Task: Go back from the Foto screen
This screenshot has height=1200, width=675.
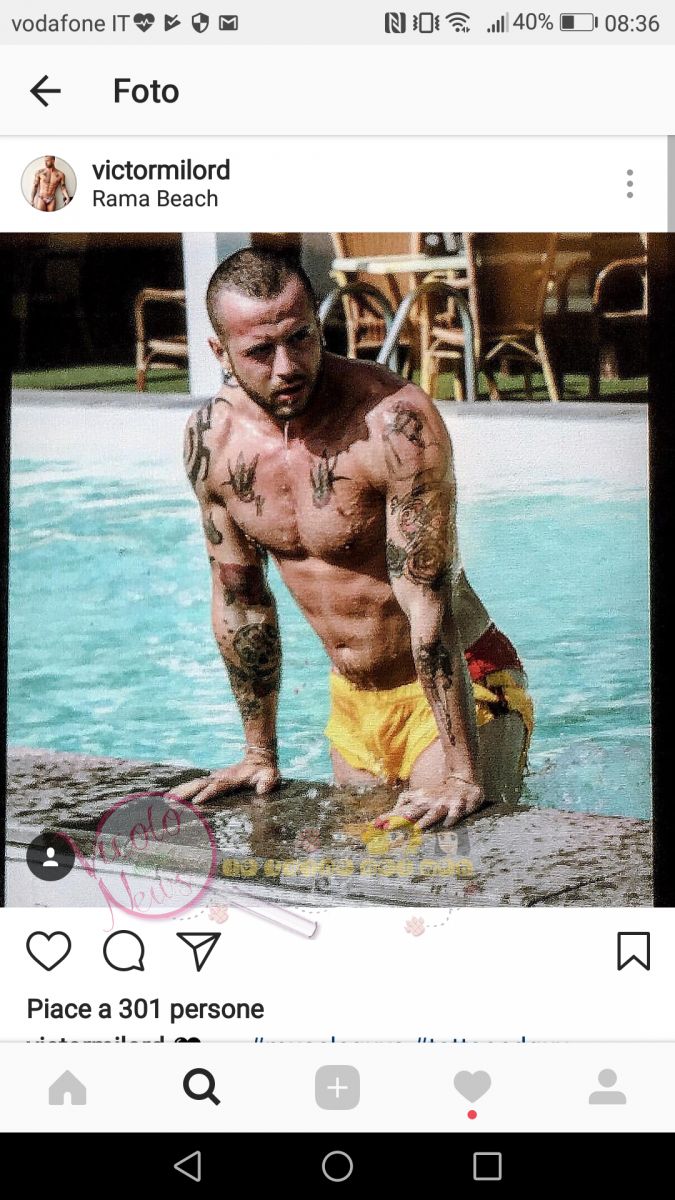Action: click(45, 91)
